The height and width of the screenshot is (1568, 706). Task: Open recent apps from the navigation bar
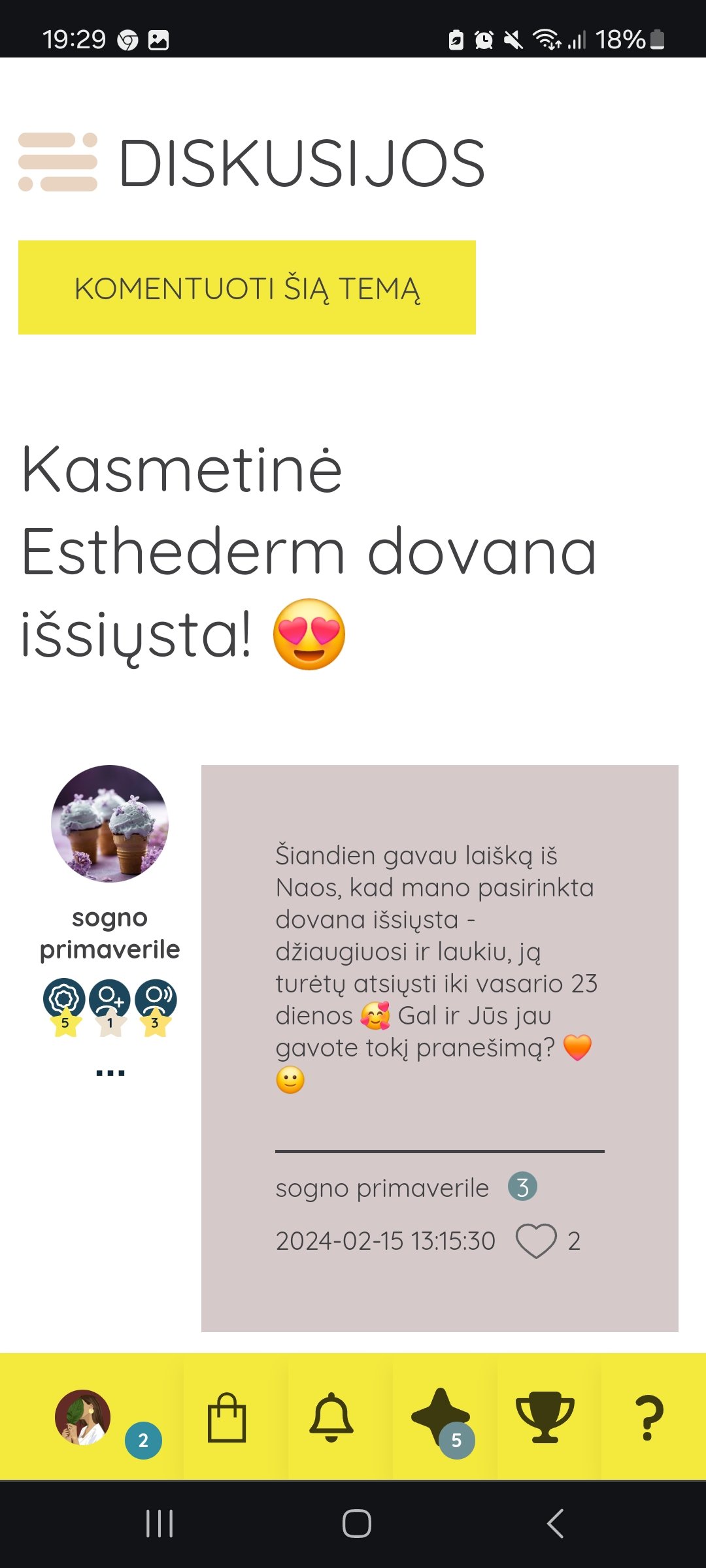160,1524
